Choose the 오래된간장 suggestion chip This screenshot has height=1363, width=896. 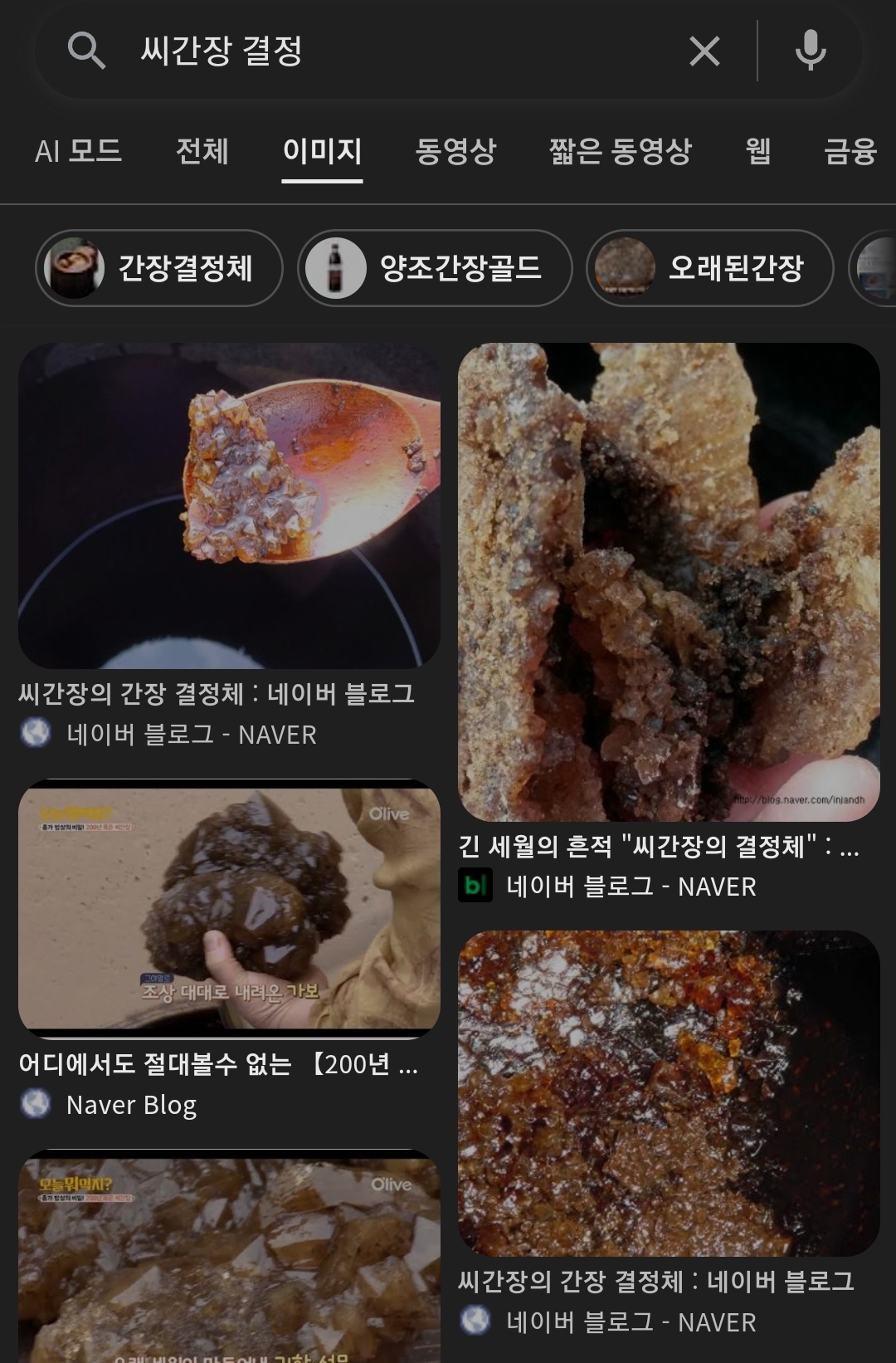[709, 268]
